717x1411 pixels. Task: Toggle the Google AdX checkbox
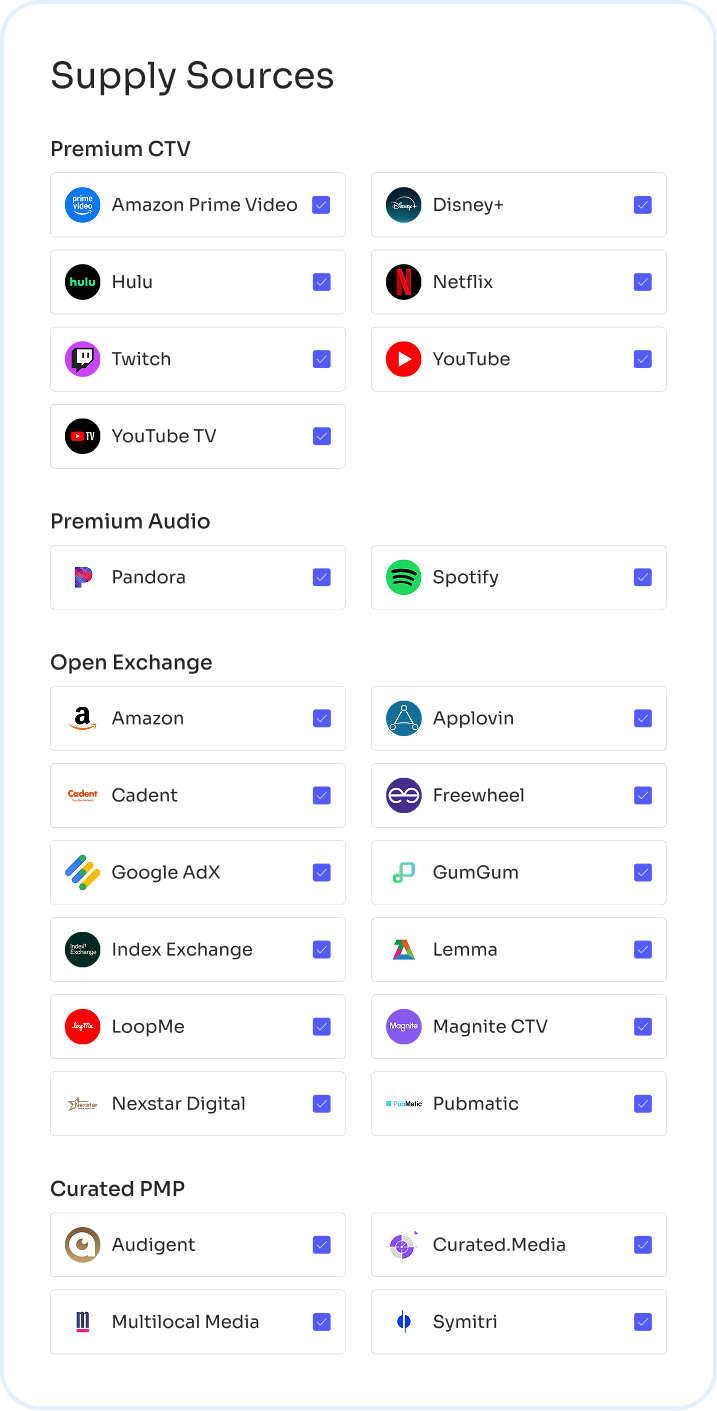(x=321, y=872)
